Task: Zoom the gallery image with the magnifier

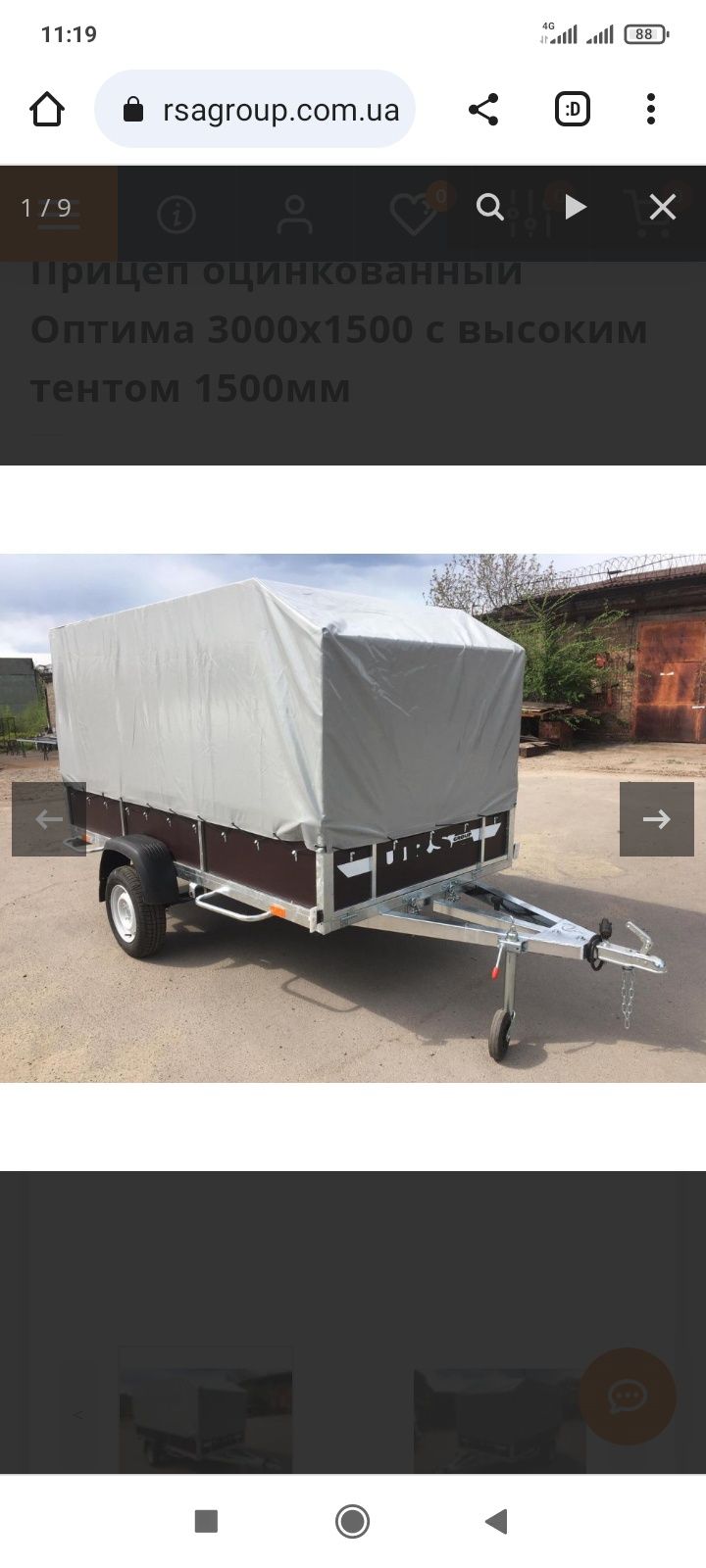Action: (489, 207)
